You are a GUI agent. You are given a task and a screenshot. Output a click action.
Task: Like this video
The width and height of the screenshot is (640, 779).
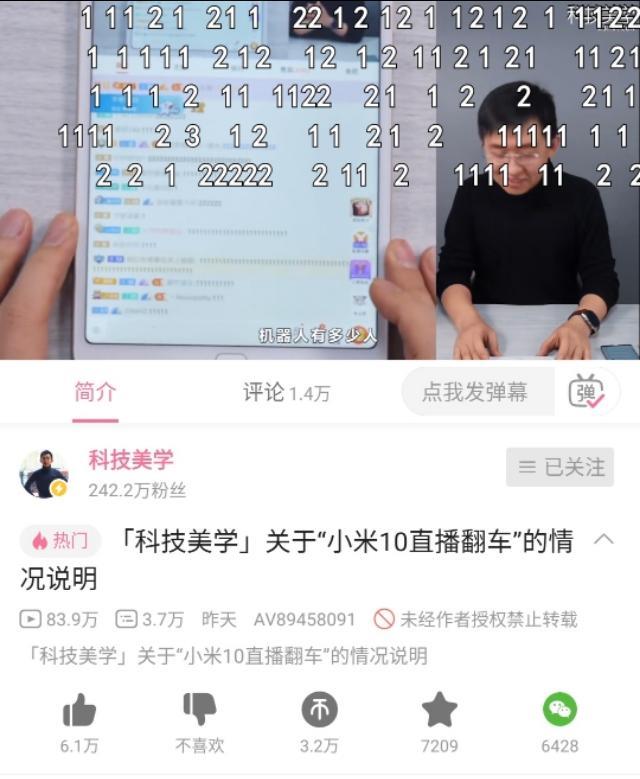[x=79, y=711]
